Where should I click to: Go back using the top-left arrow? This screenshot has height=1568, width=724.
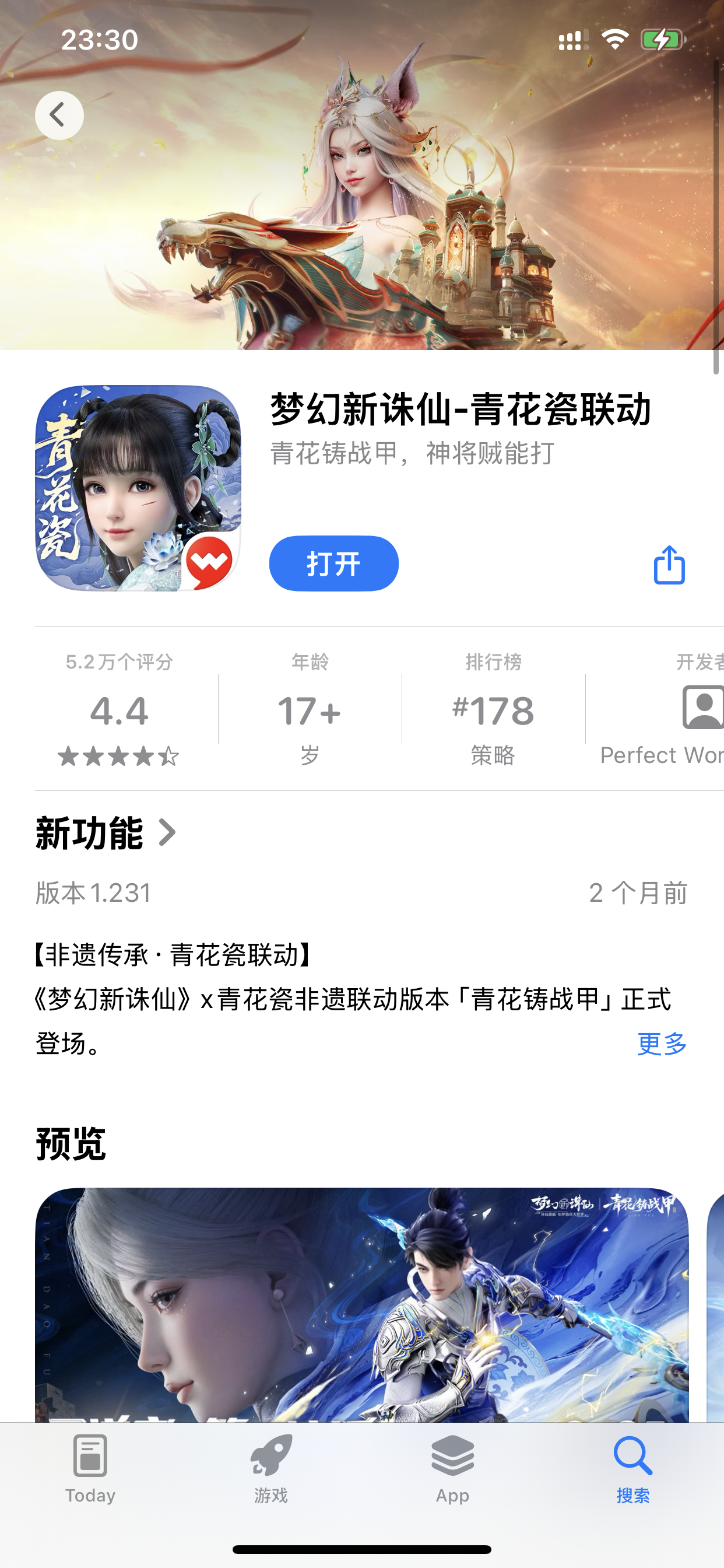point(59,115)
